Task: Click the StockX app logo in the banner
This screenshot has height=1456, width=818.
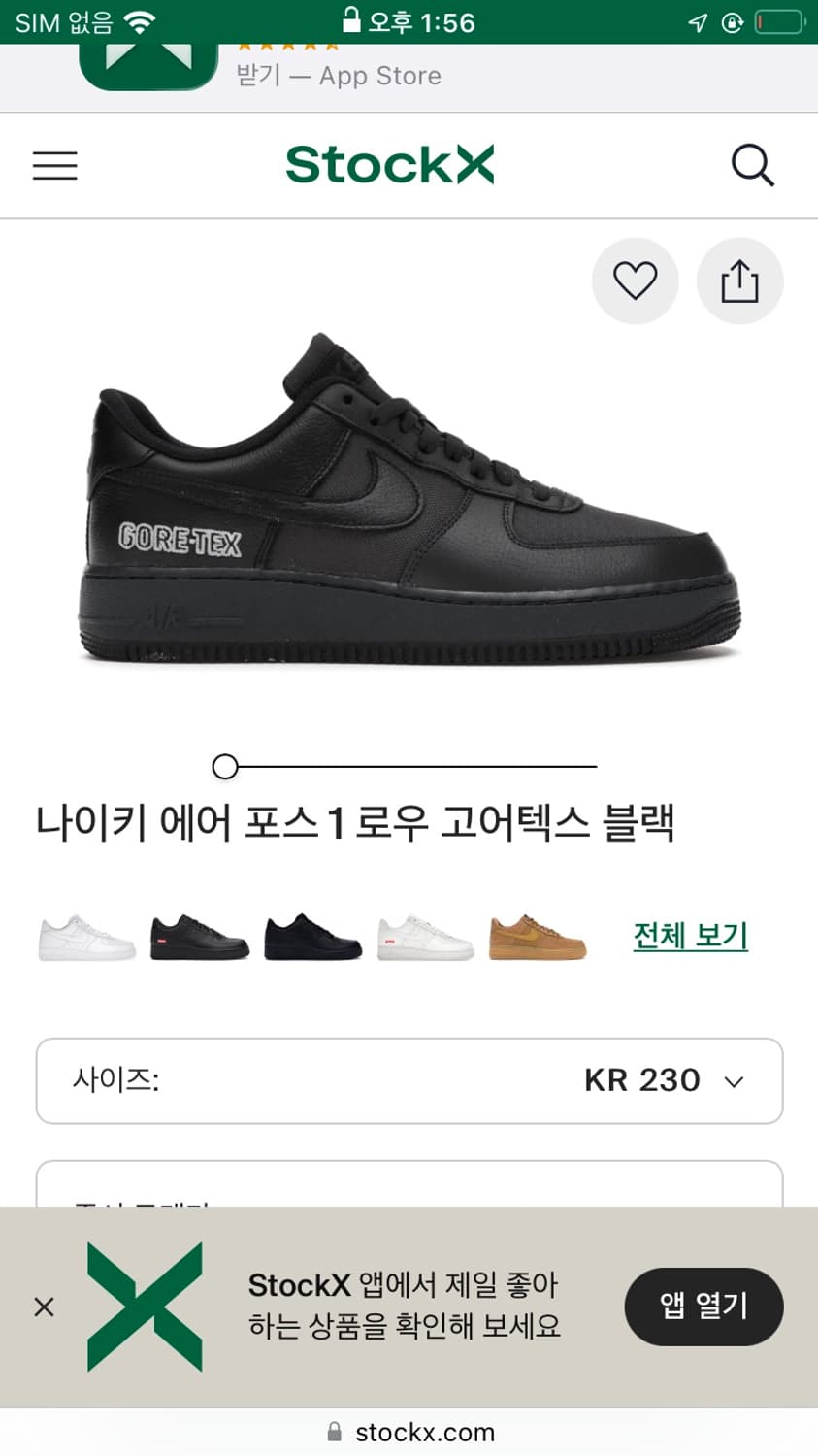Action: click(144, 1306)
